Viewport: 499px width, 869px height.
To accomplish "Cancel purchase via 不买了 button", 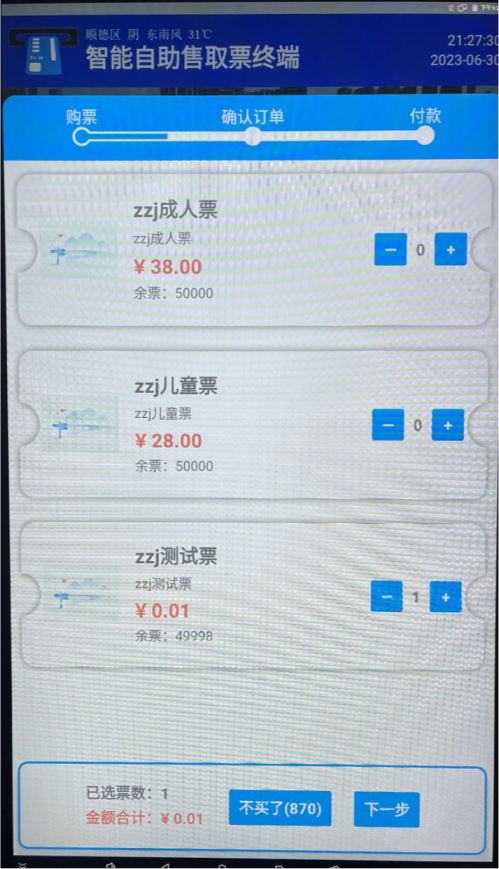I will click(x=280, y=809).
